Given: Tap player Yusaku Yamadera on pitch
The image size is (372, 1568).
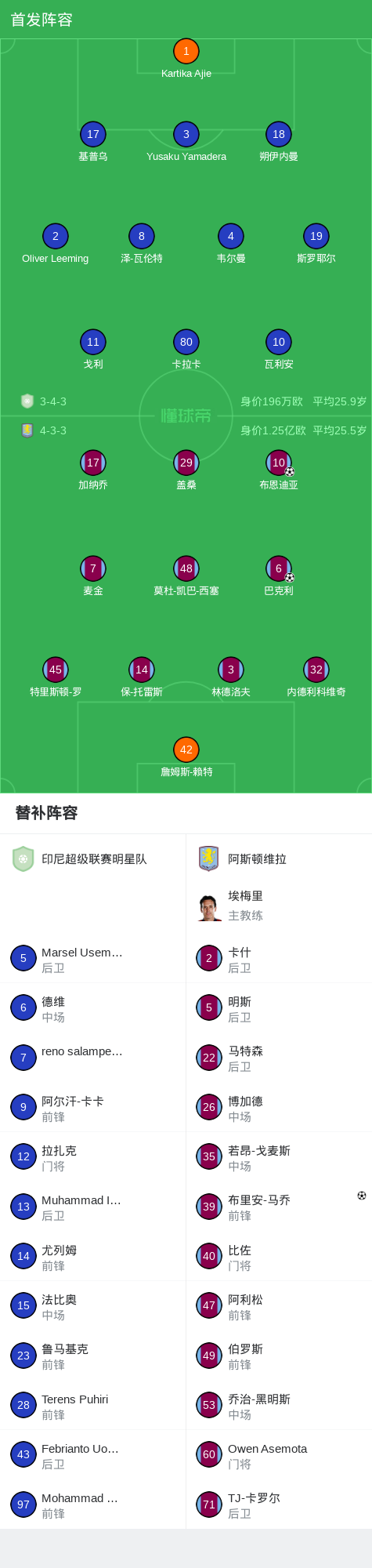Looking at the screenshot, I should (186, 142).
